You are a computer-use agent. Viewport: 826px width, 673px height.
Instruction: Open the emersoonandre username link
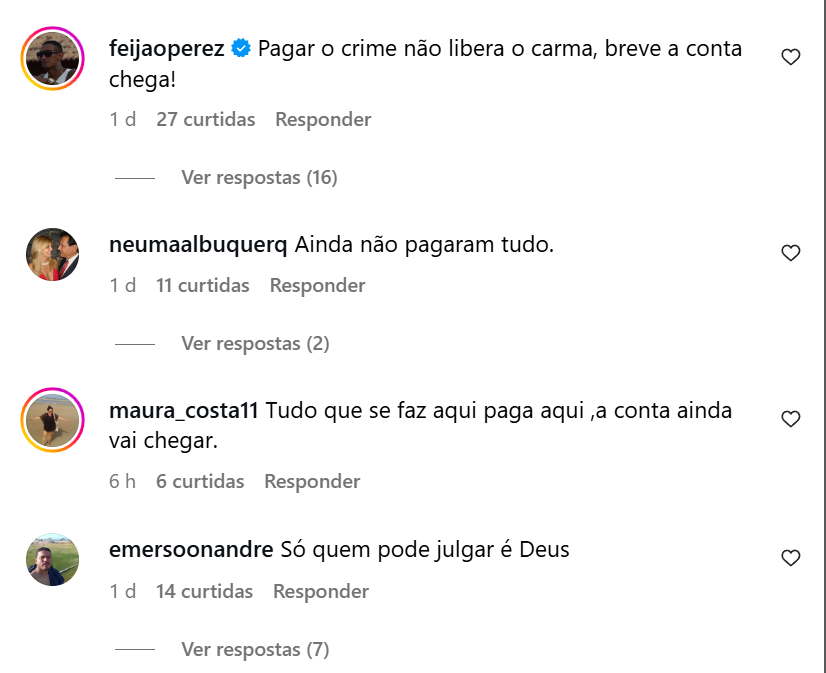pyautogui.click(x=190, y=549)
